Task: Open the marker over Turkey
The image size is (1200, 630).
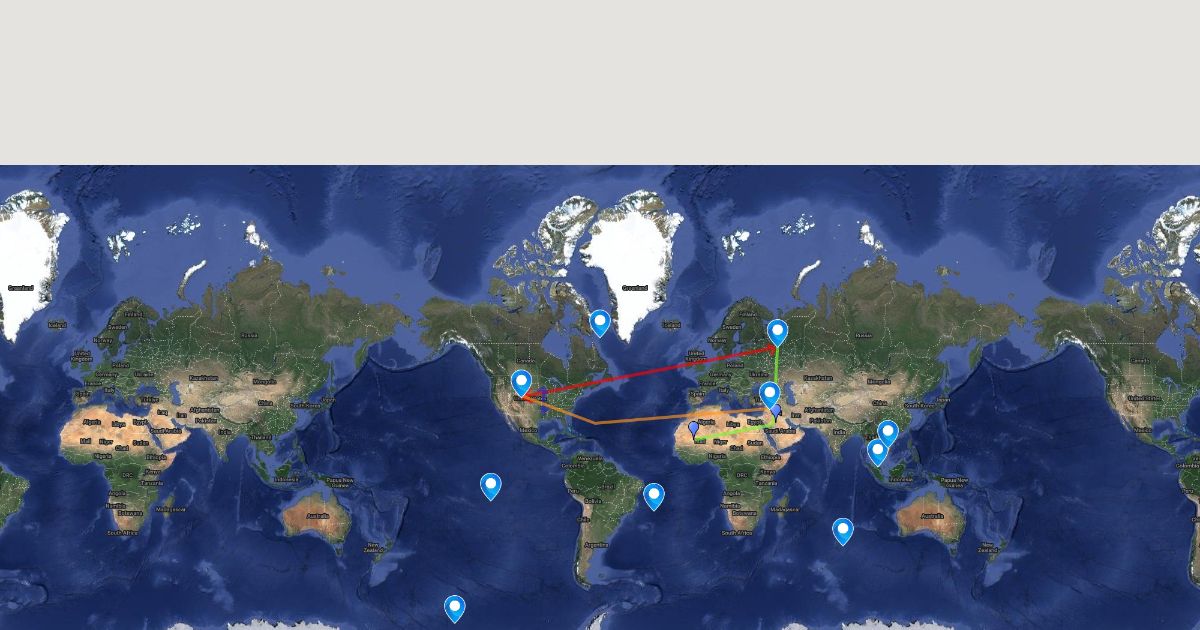Action: tap(769, 394)
